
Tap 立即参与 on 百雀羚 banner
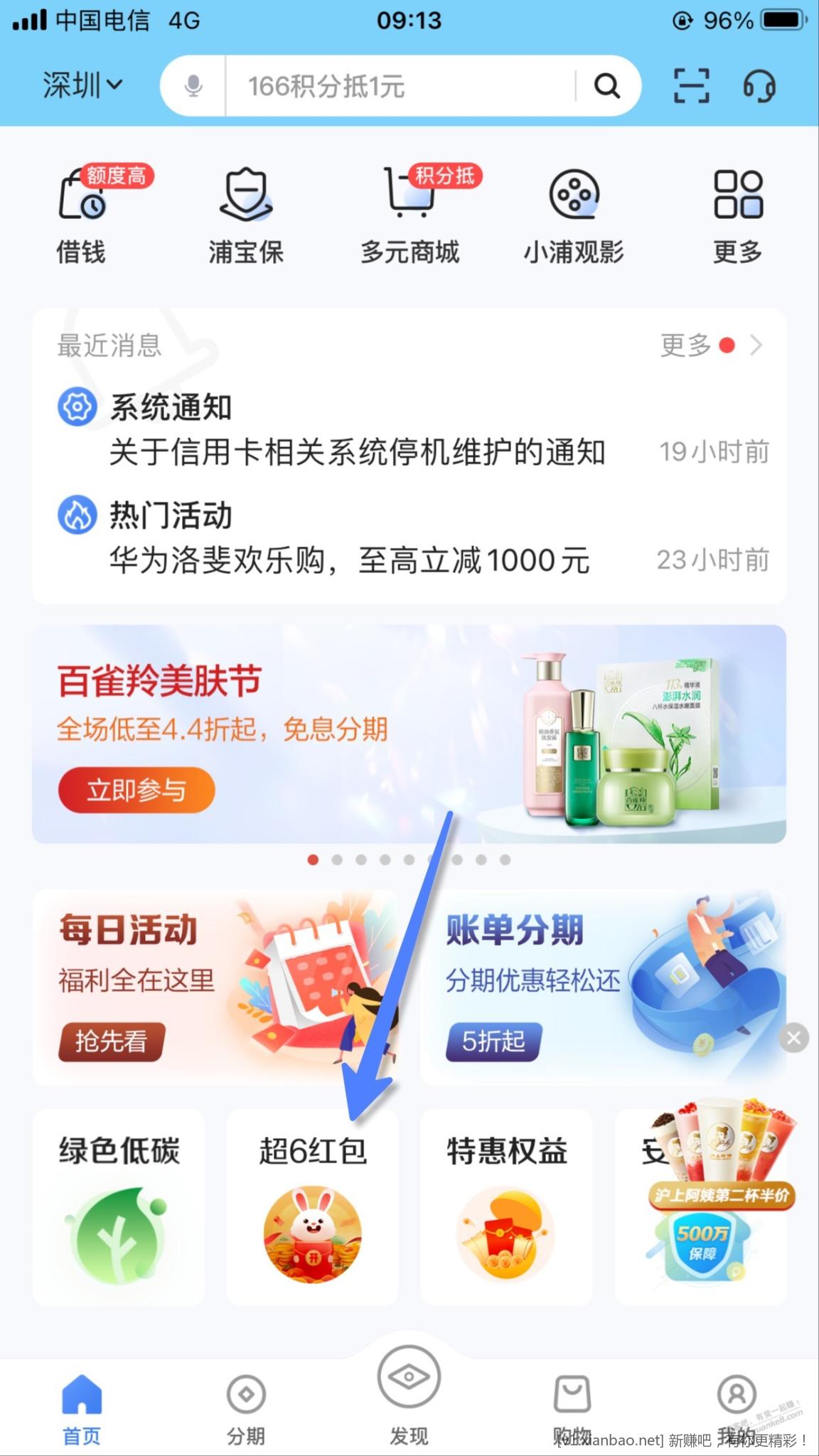tap(136, 790)
